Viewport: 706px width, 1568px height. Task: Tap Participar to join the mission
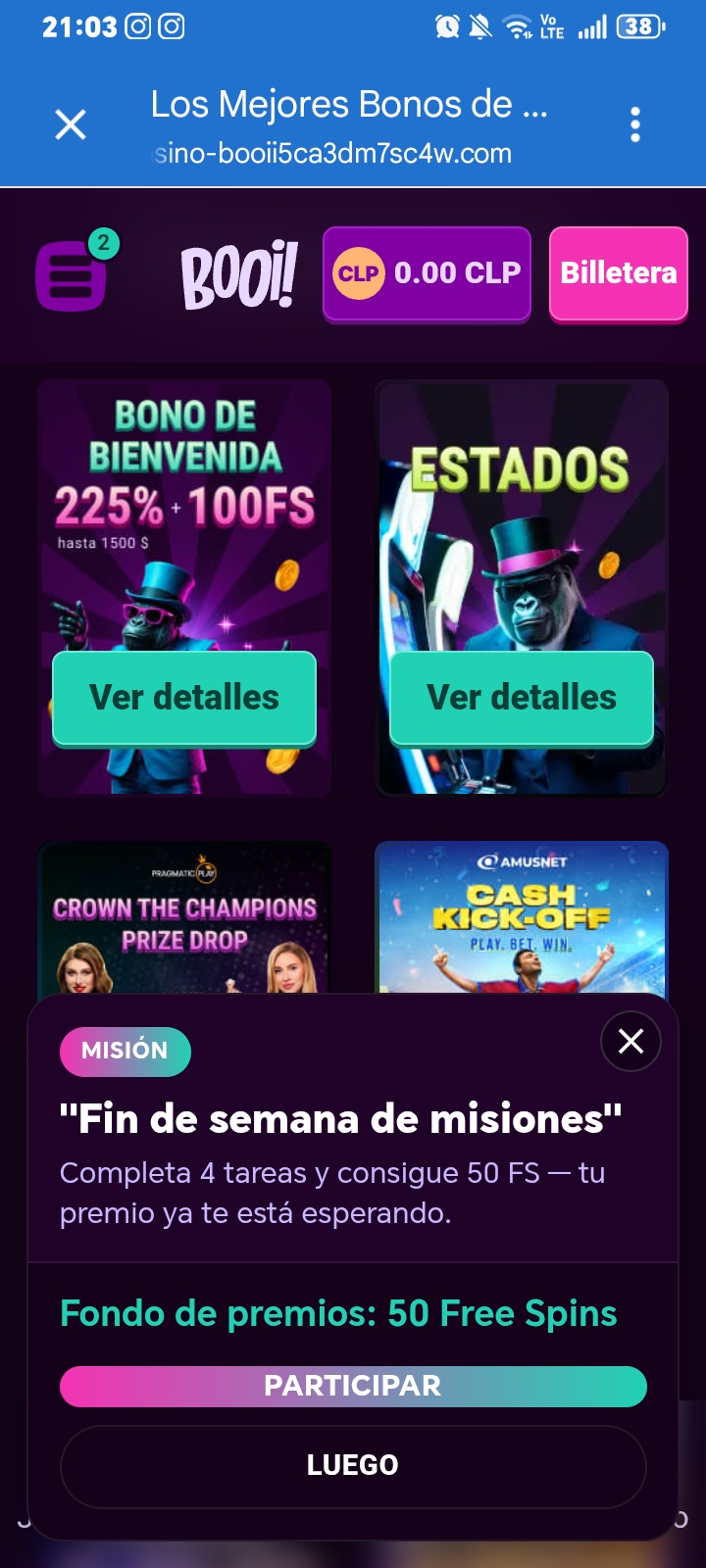point(353,1387)
